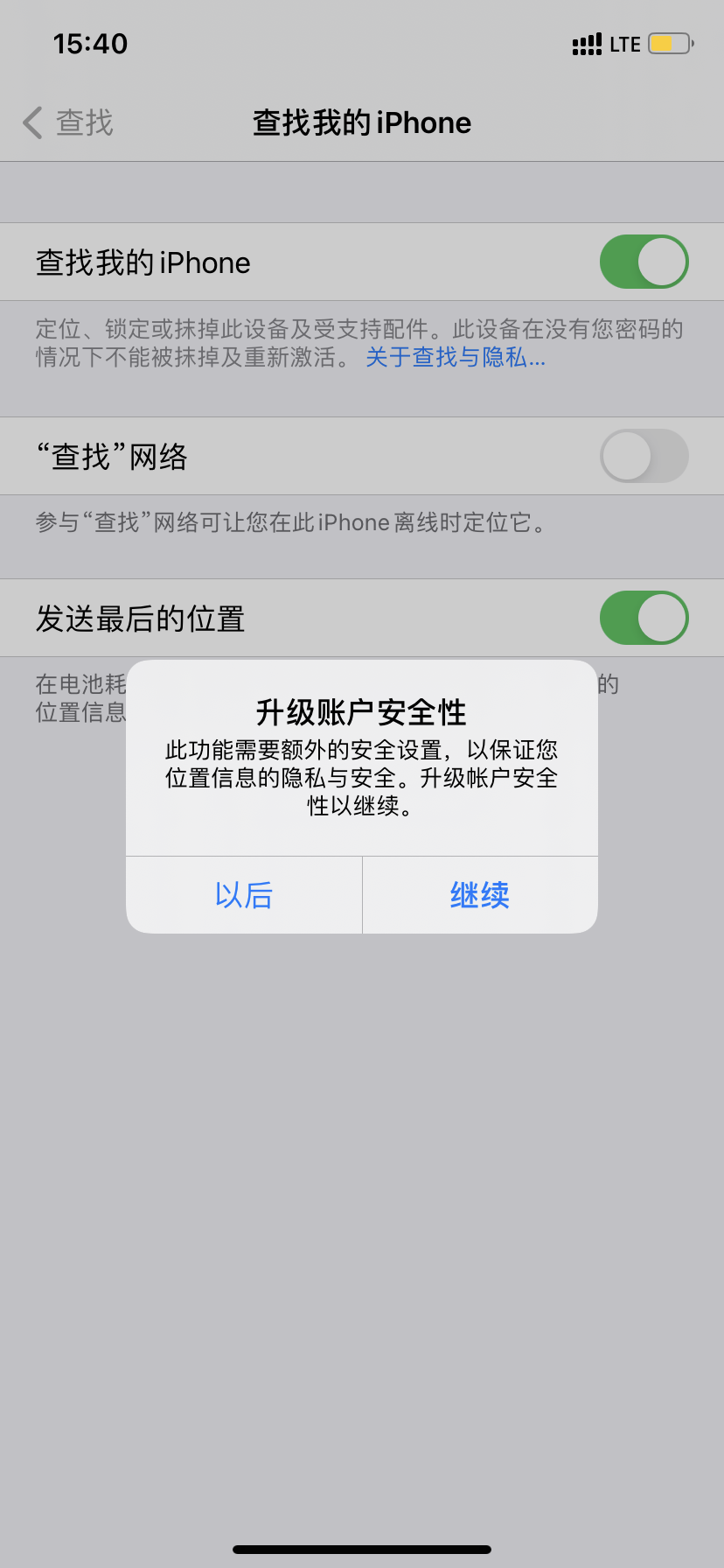Go back to 查找 settings
The image size is (724, 1568).
click(x=68, y=122)
